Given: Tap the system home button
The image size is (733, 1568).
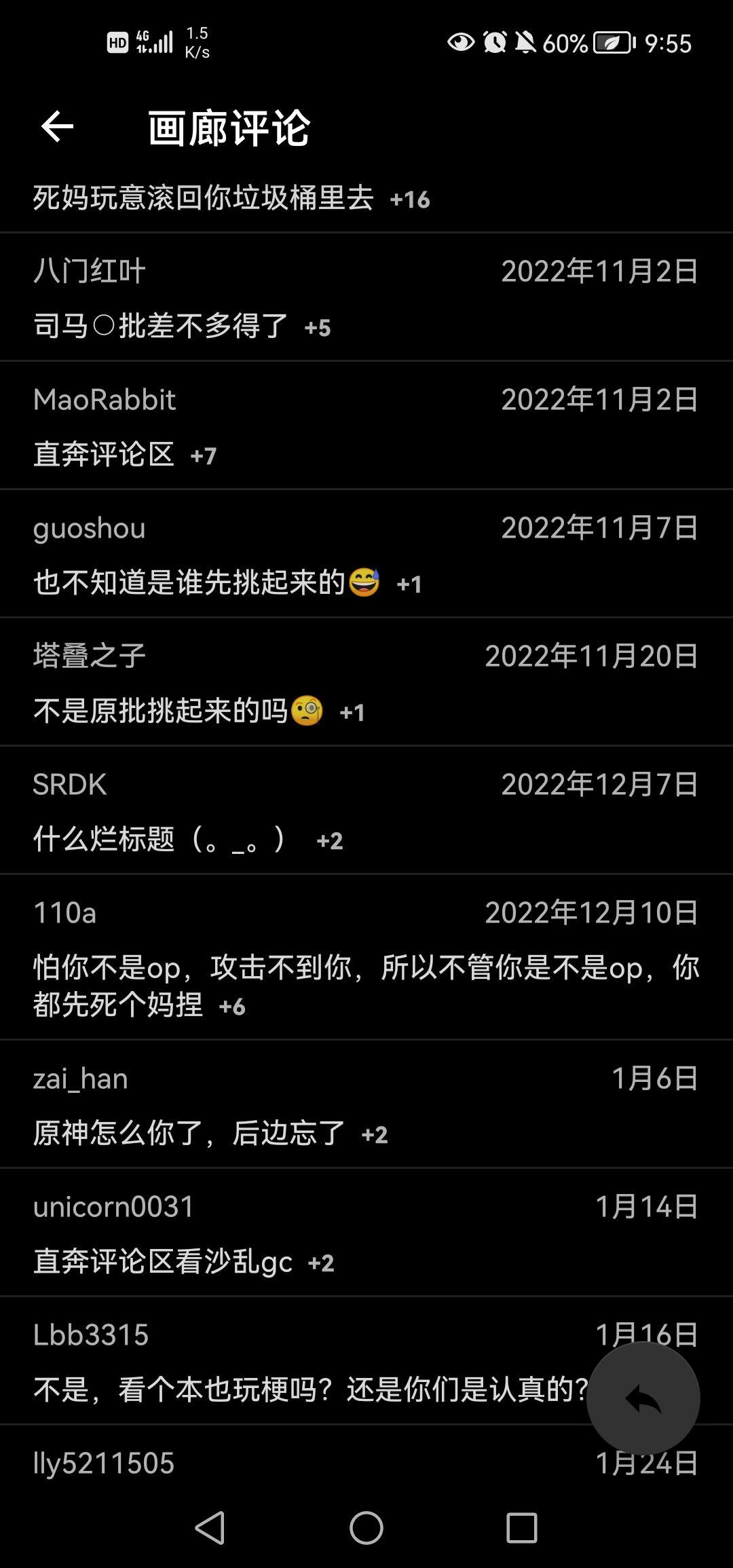Looking at the screenshot, I should [366, 1528].
